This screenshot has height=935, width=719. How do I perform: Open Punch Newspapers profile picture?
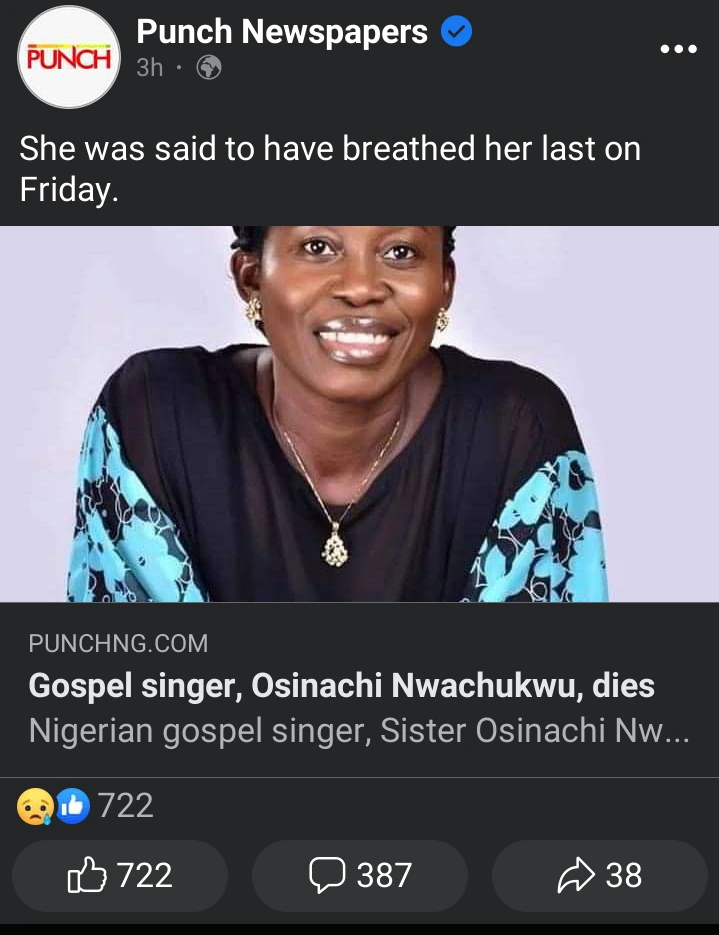pos(68,57)
